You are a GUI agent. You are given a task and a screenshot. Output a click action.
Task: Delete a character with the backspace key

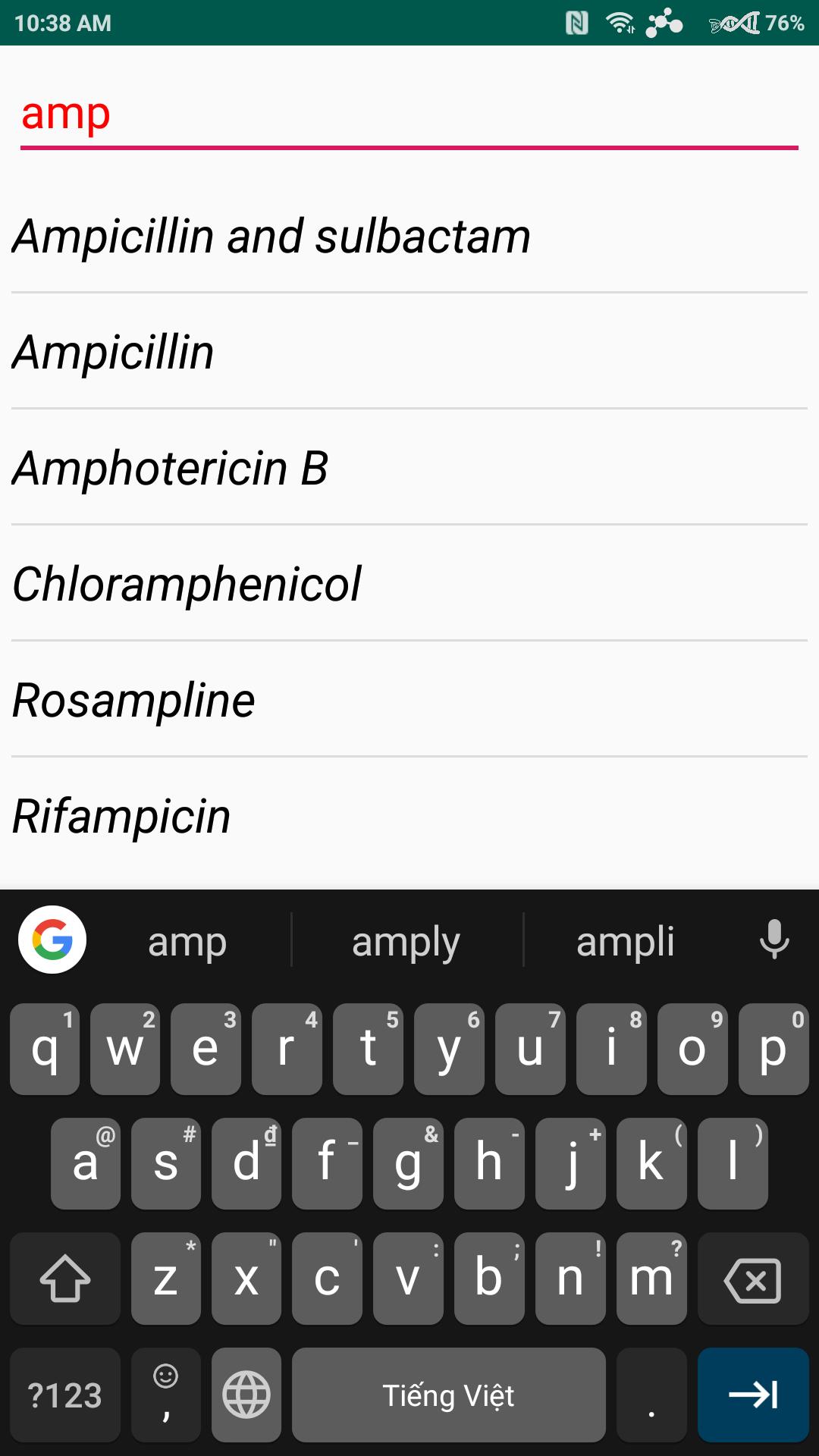[x=752, y=1279]
